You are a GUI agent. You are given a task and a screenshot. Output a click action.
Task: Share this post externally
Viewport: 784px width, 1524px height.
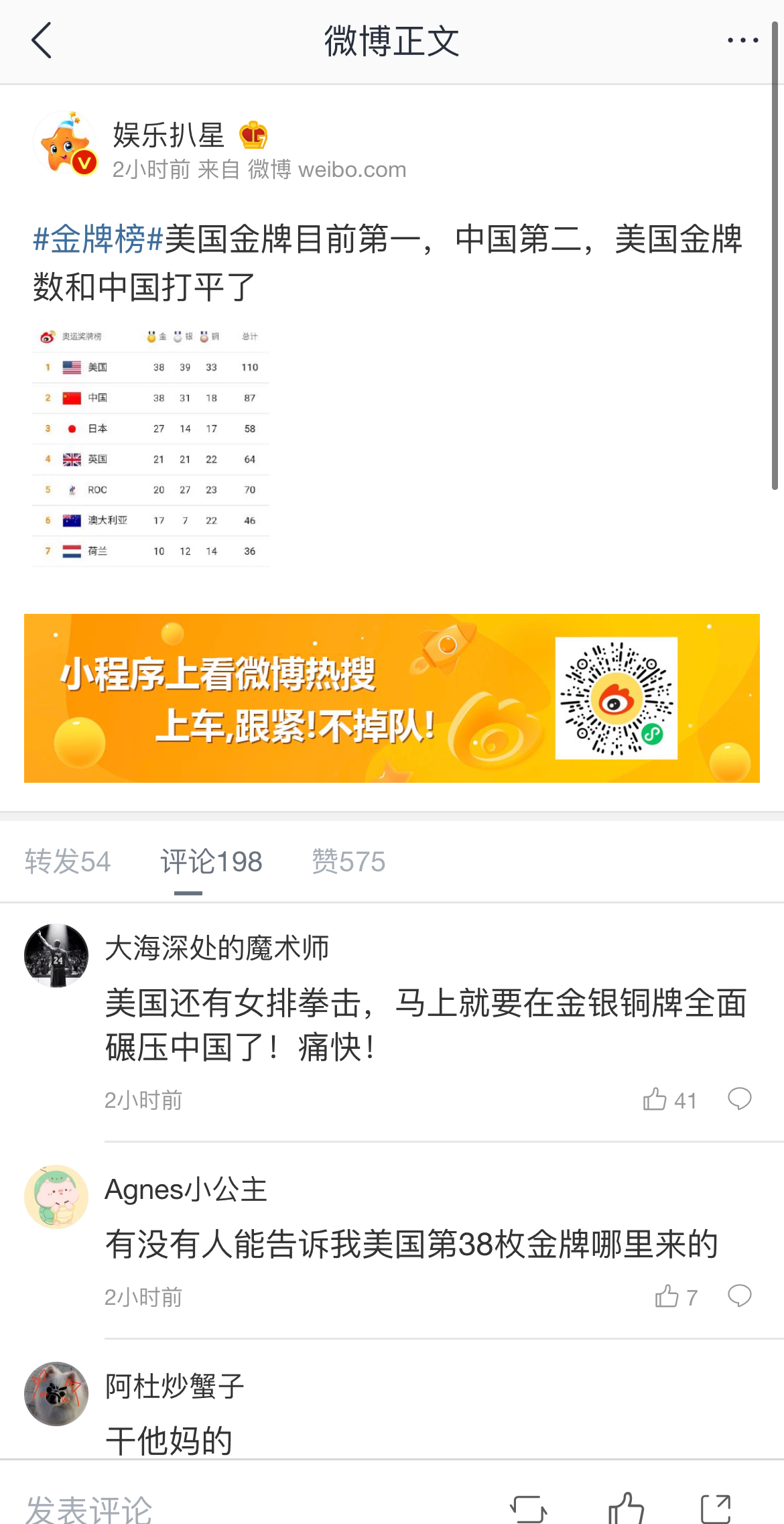715,1508
